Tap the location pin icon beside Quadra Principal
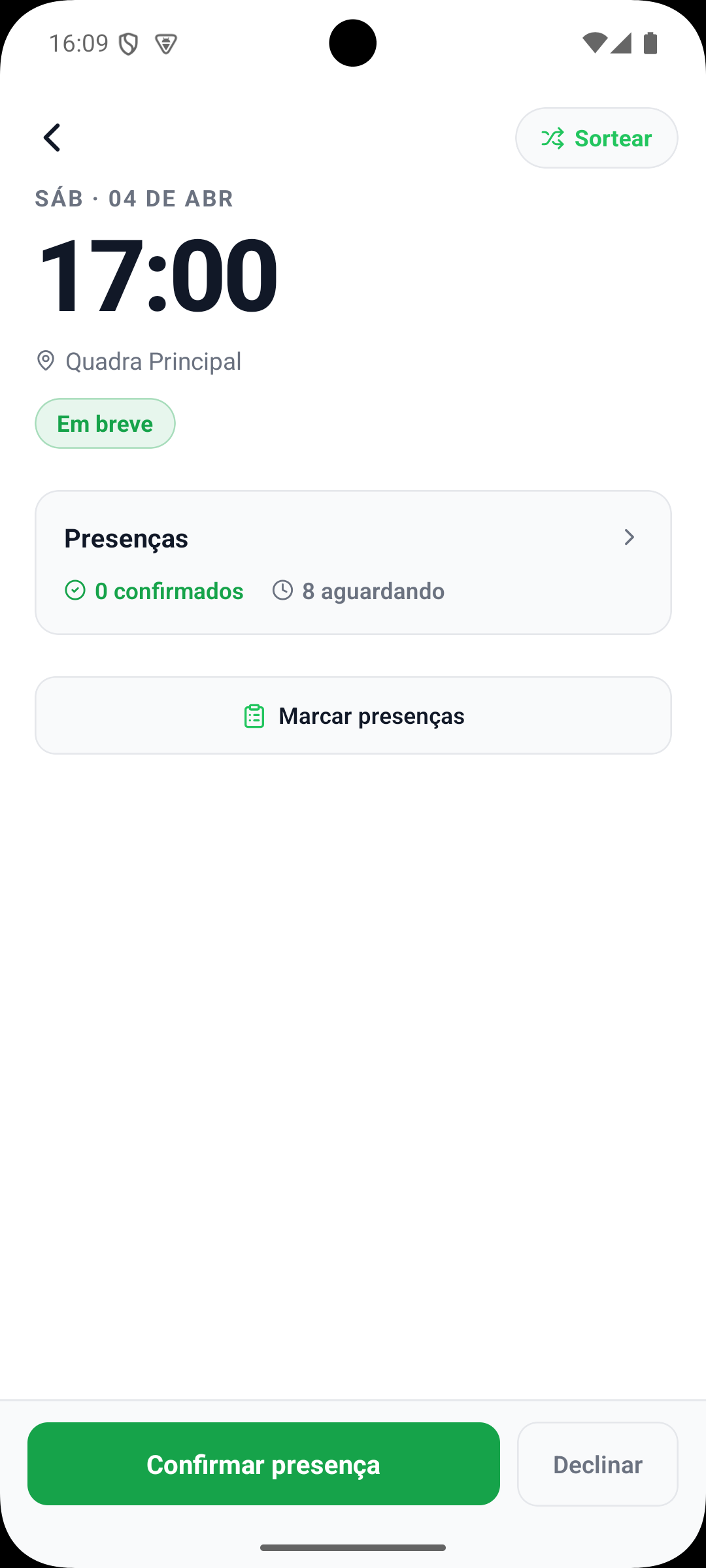The height and width of the screenshot is (1568, 706). [46, 361]
